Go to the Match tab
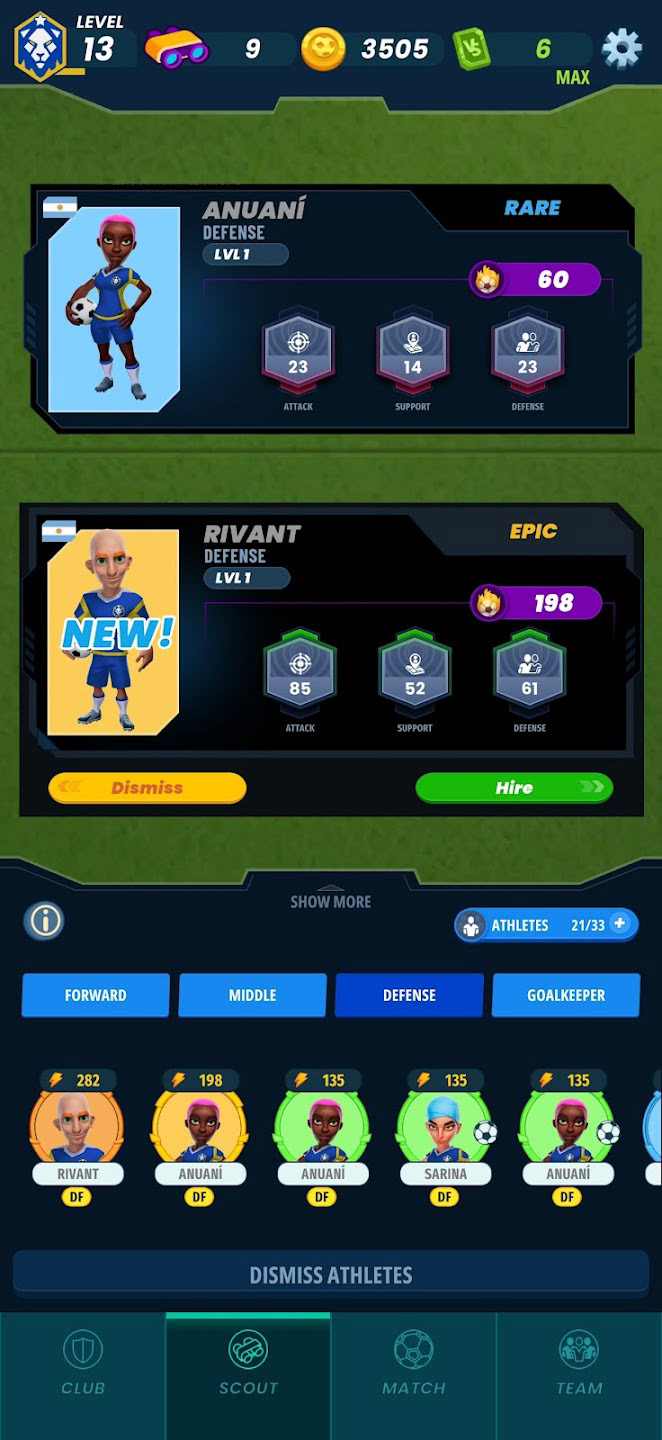This screenshot has width=662, height=1440. (414, 1362)
